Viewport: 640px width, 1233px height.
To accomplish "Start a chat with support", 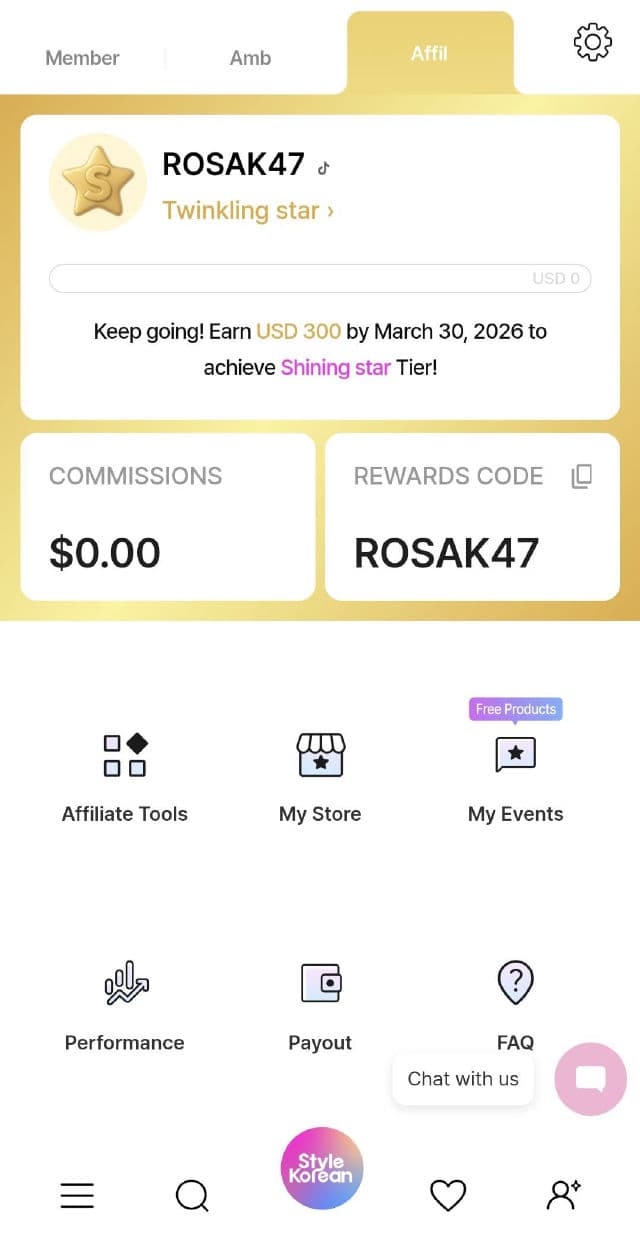I will [x=590, y=1079].
